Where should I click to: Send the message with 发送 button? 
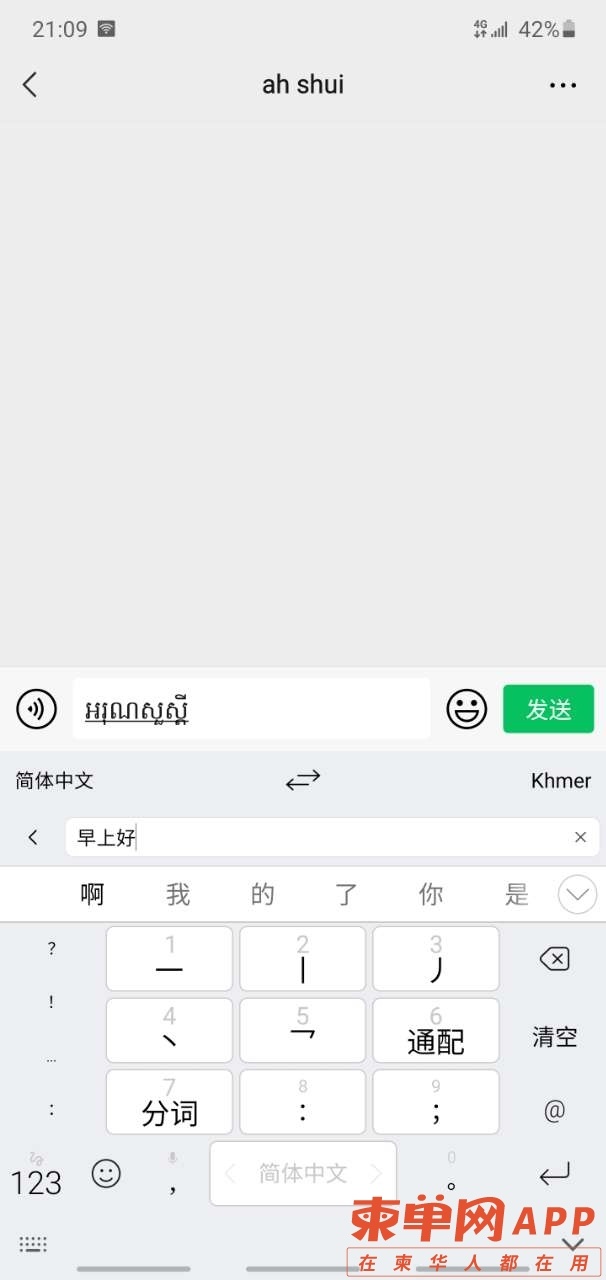pyautogui.click(x=548, y=709)
